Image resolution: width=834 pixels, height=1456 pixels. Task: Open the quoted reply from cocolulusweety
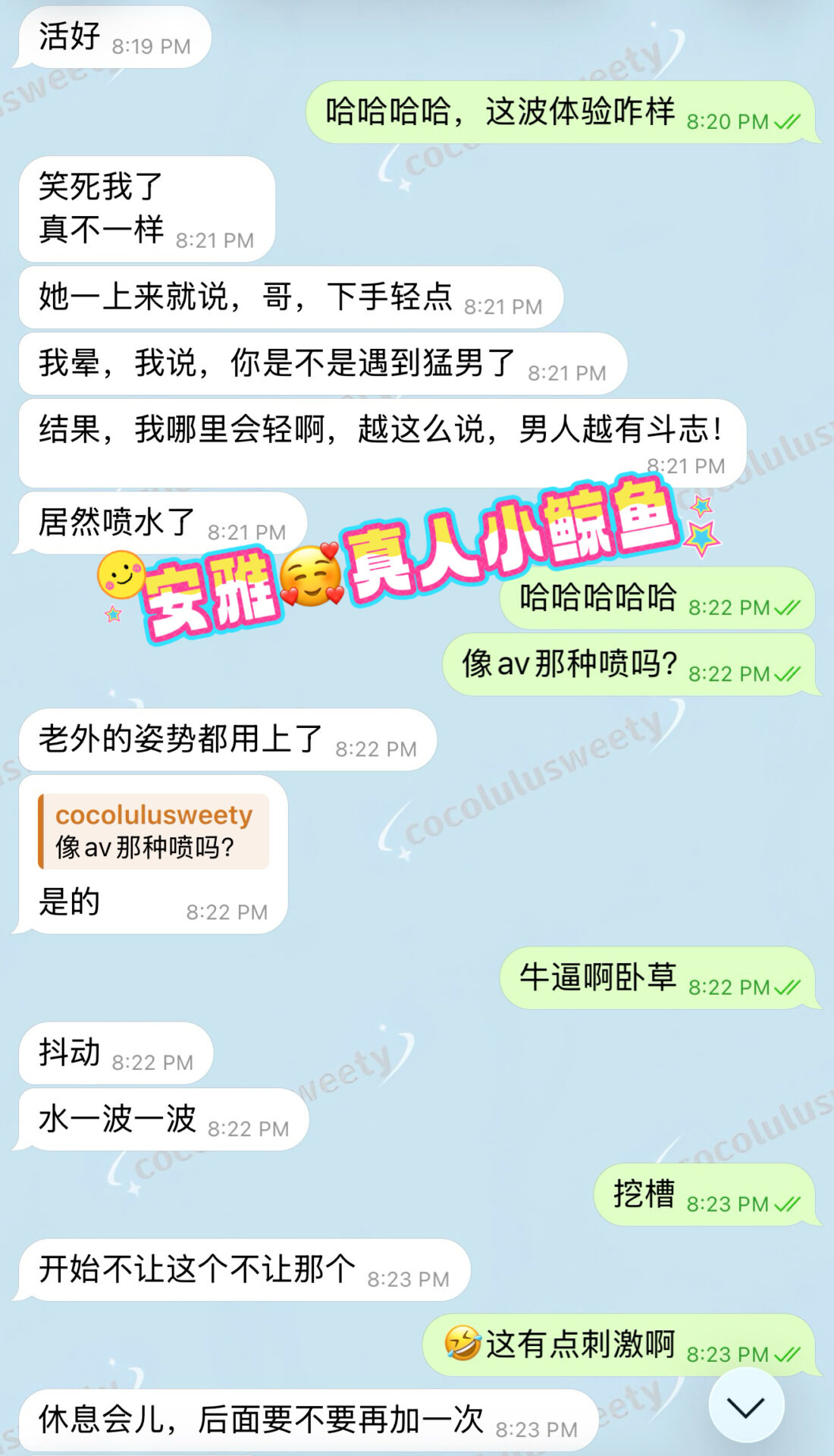coord(154,831)
